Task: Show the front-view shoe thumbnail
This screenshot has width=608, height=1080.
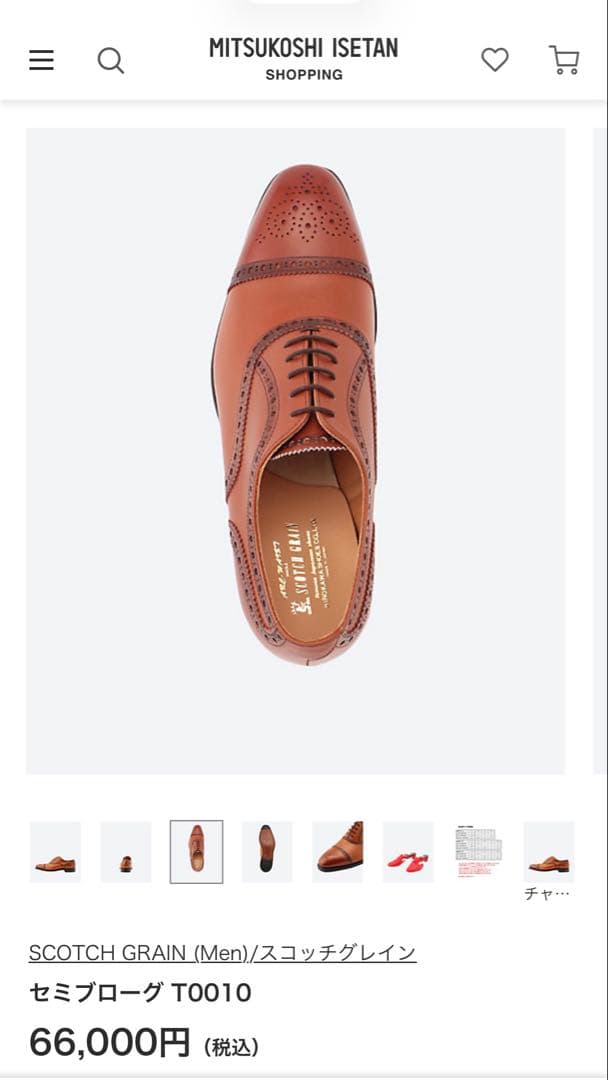Action: tap(126, 852)
